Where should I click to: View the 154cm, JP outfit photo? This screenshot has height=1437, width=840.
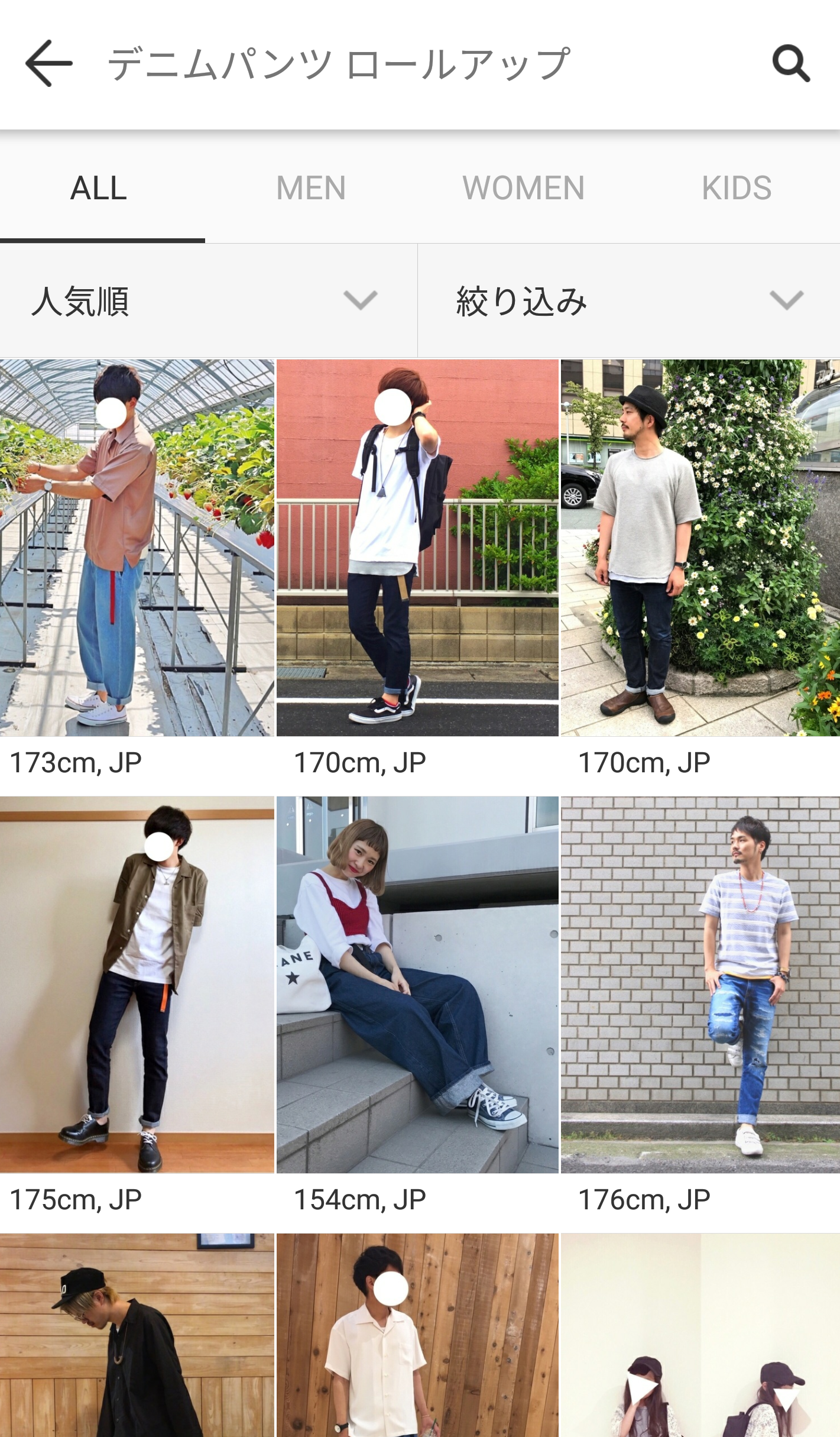[417, 985]
